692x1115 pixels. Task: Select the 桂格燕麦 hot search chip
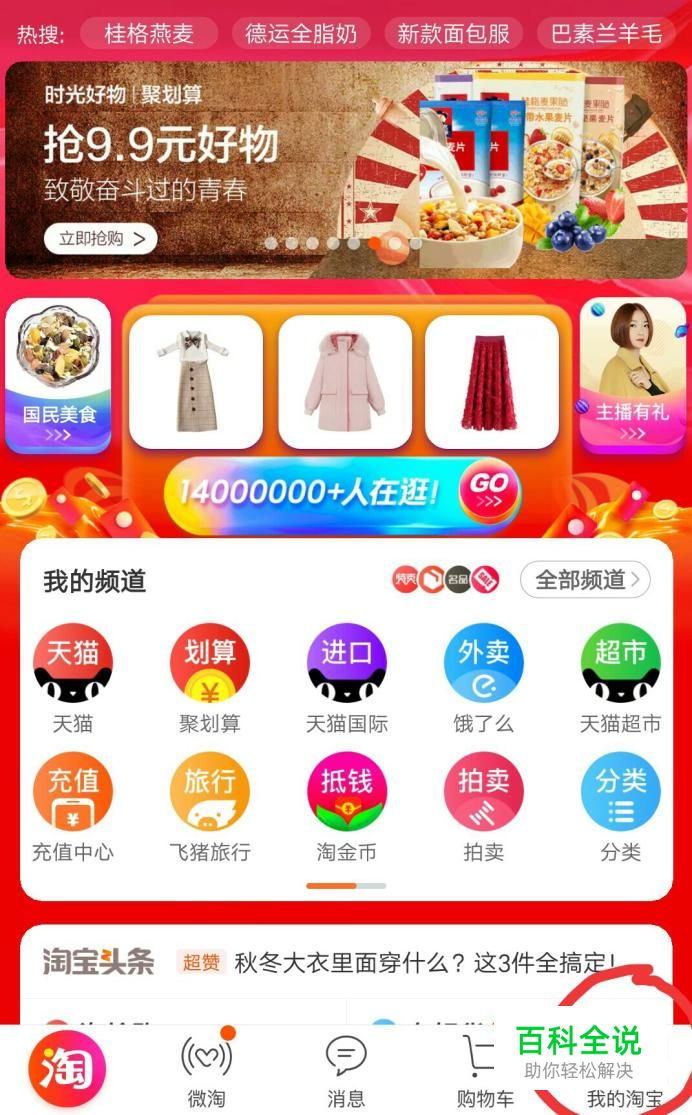[150, 34]
